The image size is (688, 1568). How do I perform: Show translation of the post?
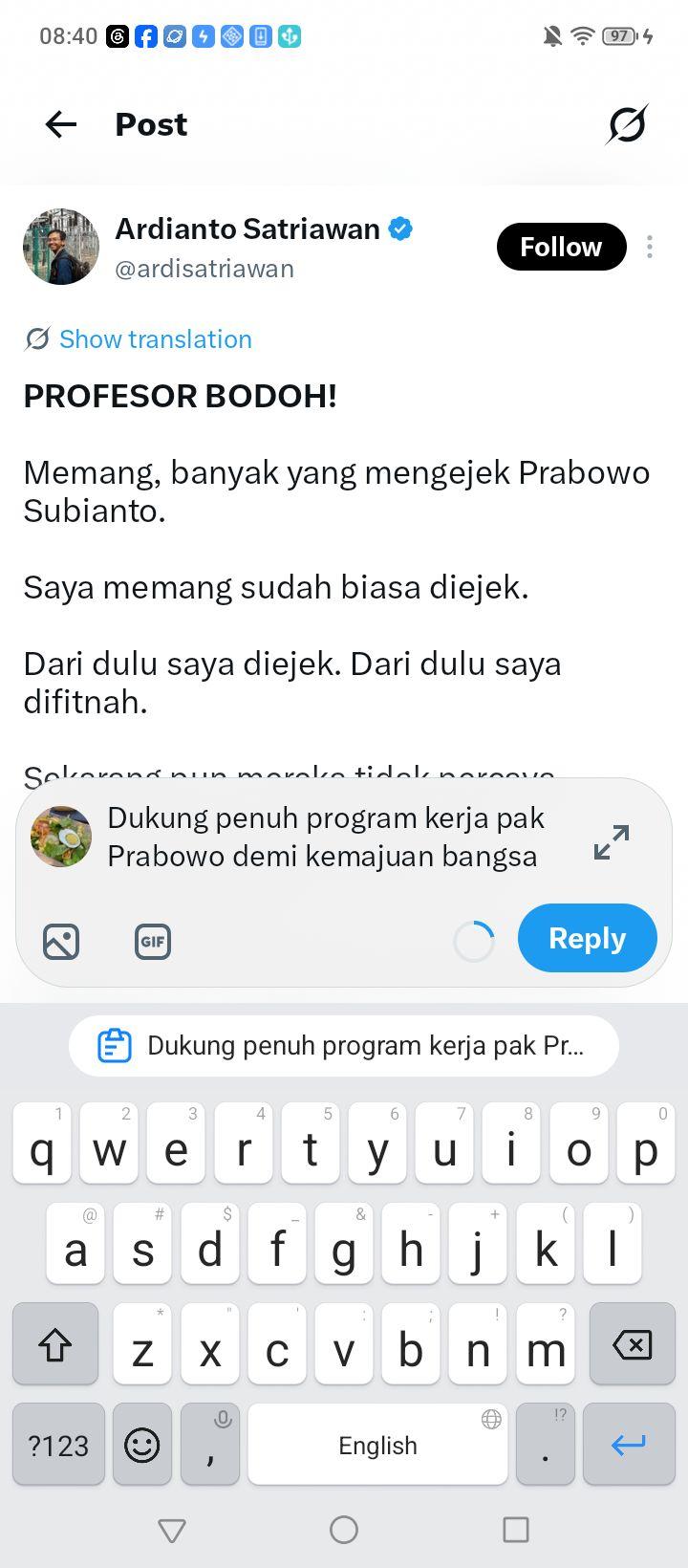pyautogui.click(x=139, y=339)
